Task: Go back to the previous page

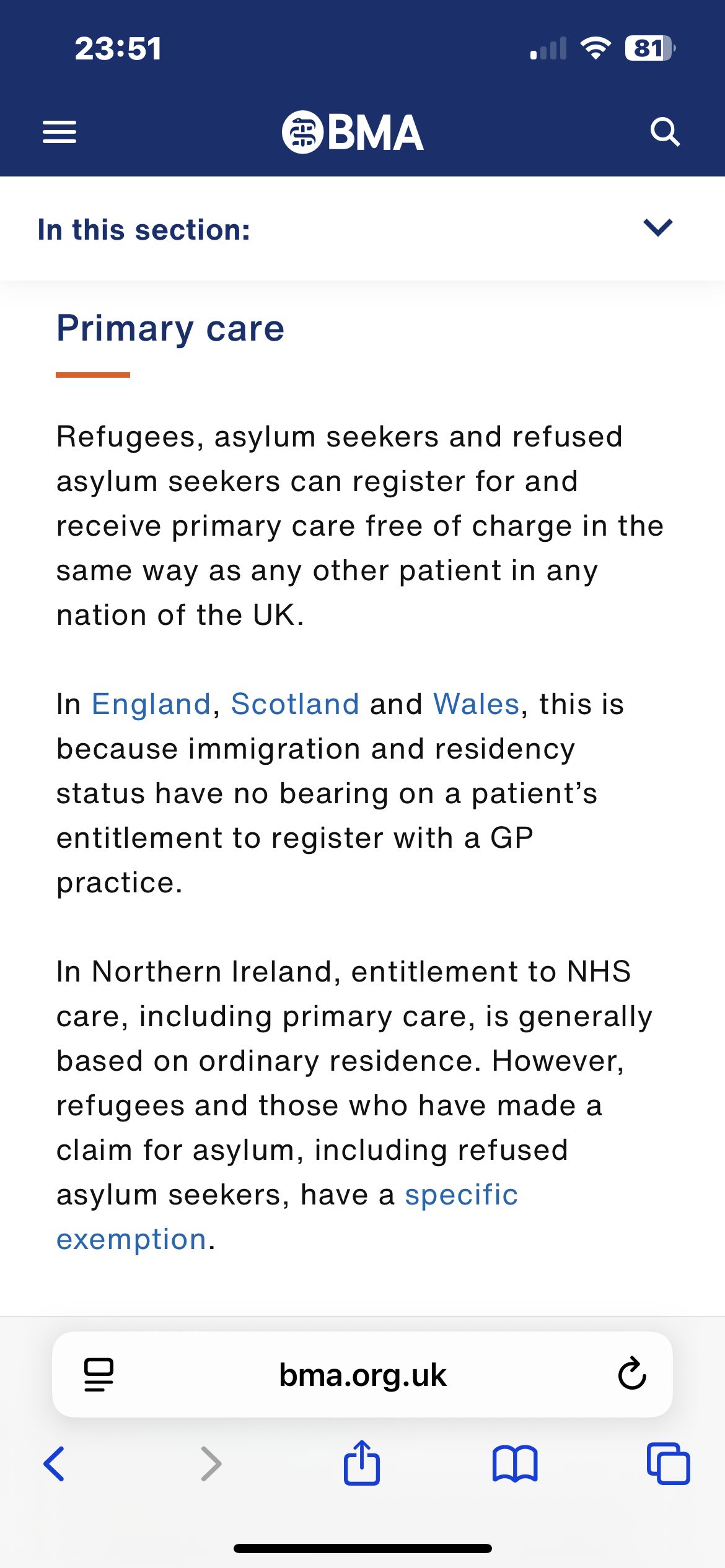Action: coord(55,1464)
